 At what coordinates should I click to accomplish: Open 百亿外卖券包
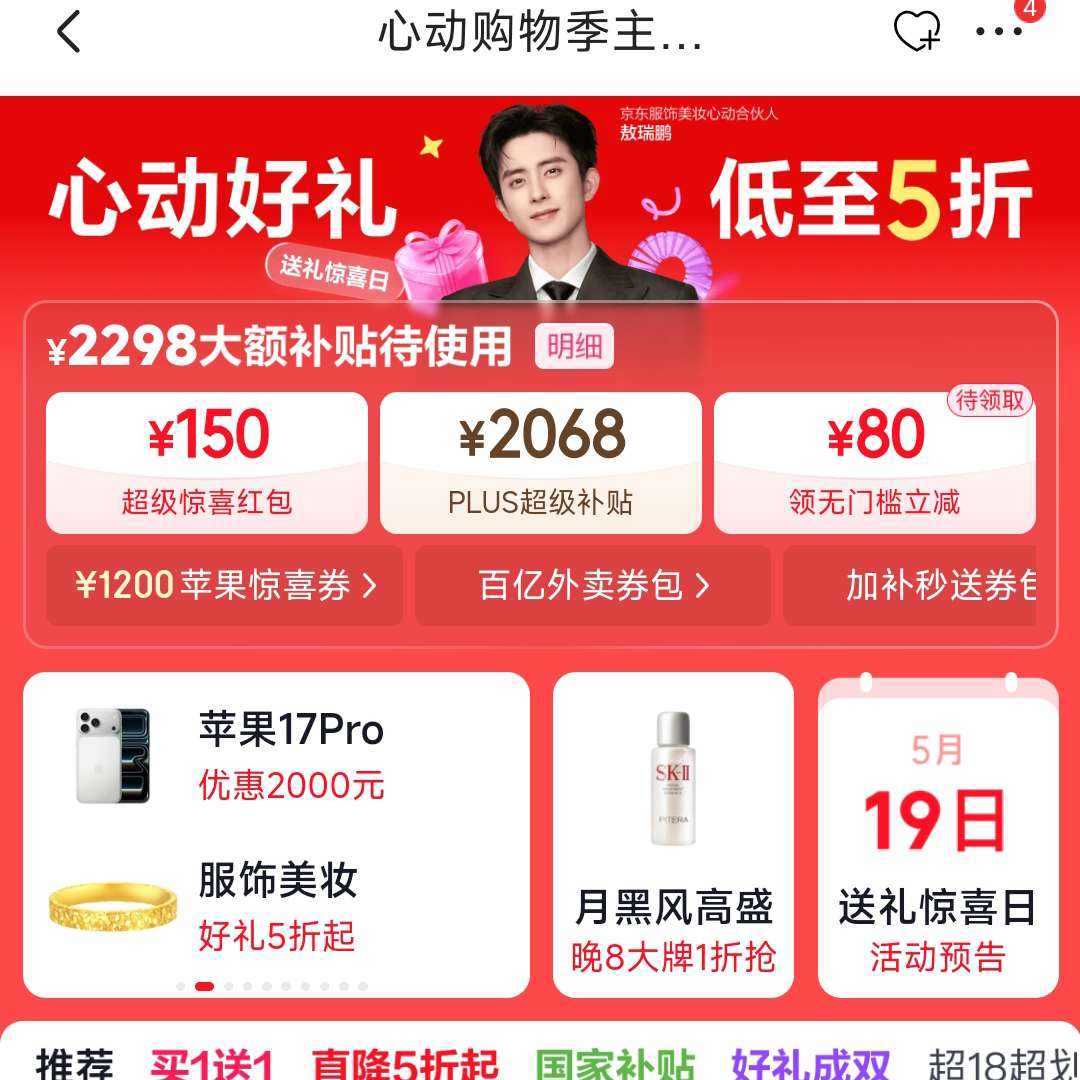coord(593,585)
